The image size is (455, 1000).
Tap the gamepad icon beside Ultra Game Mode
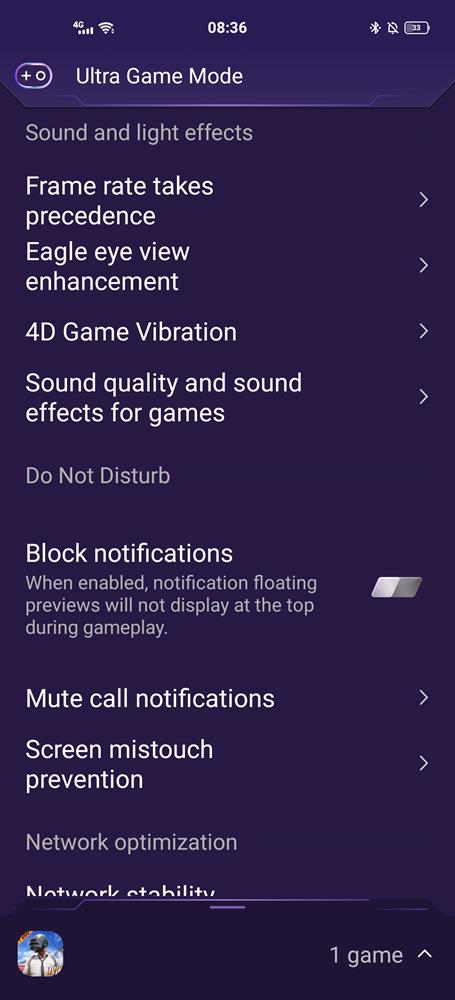pyautogui.click(x=33, y=75)
